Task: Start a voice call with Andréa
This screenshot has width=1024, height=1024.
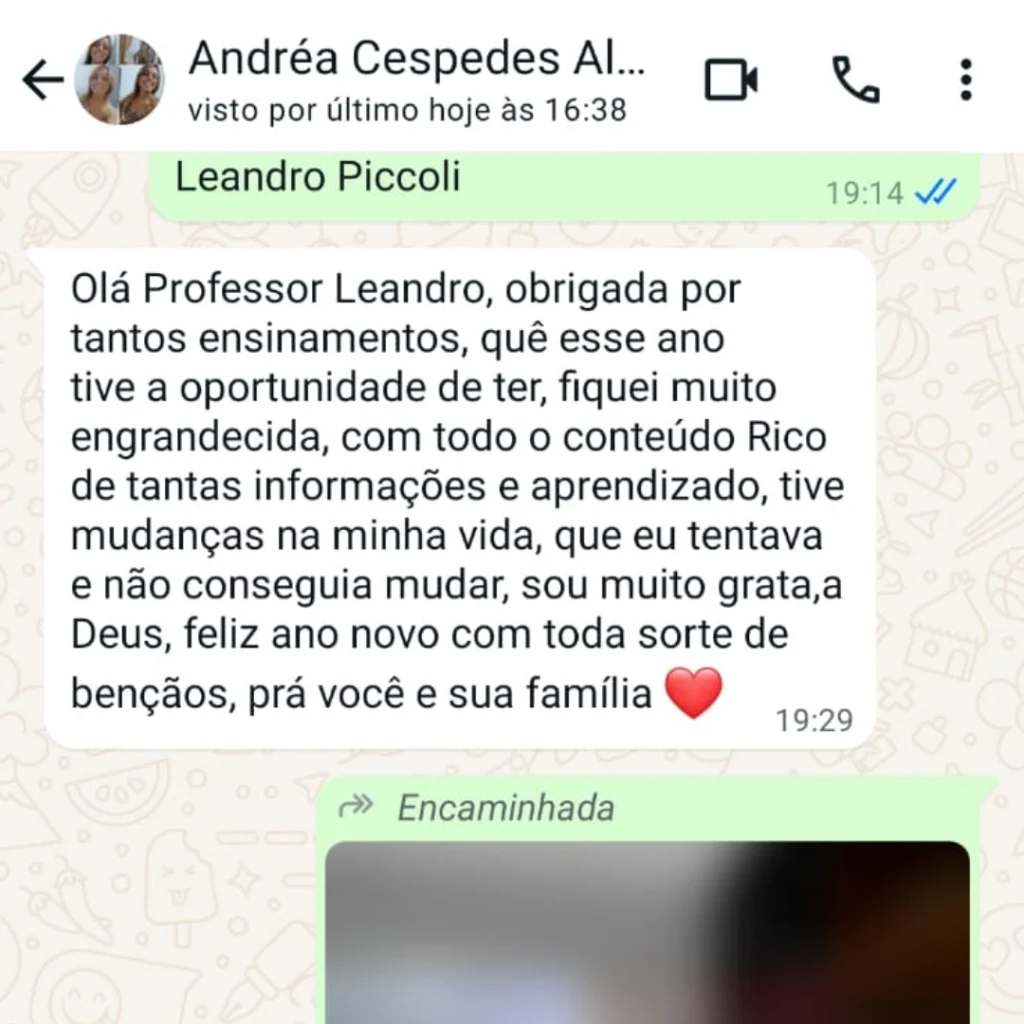Action: (x=855, y=80)
